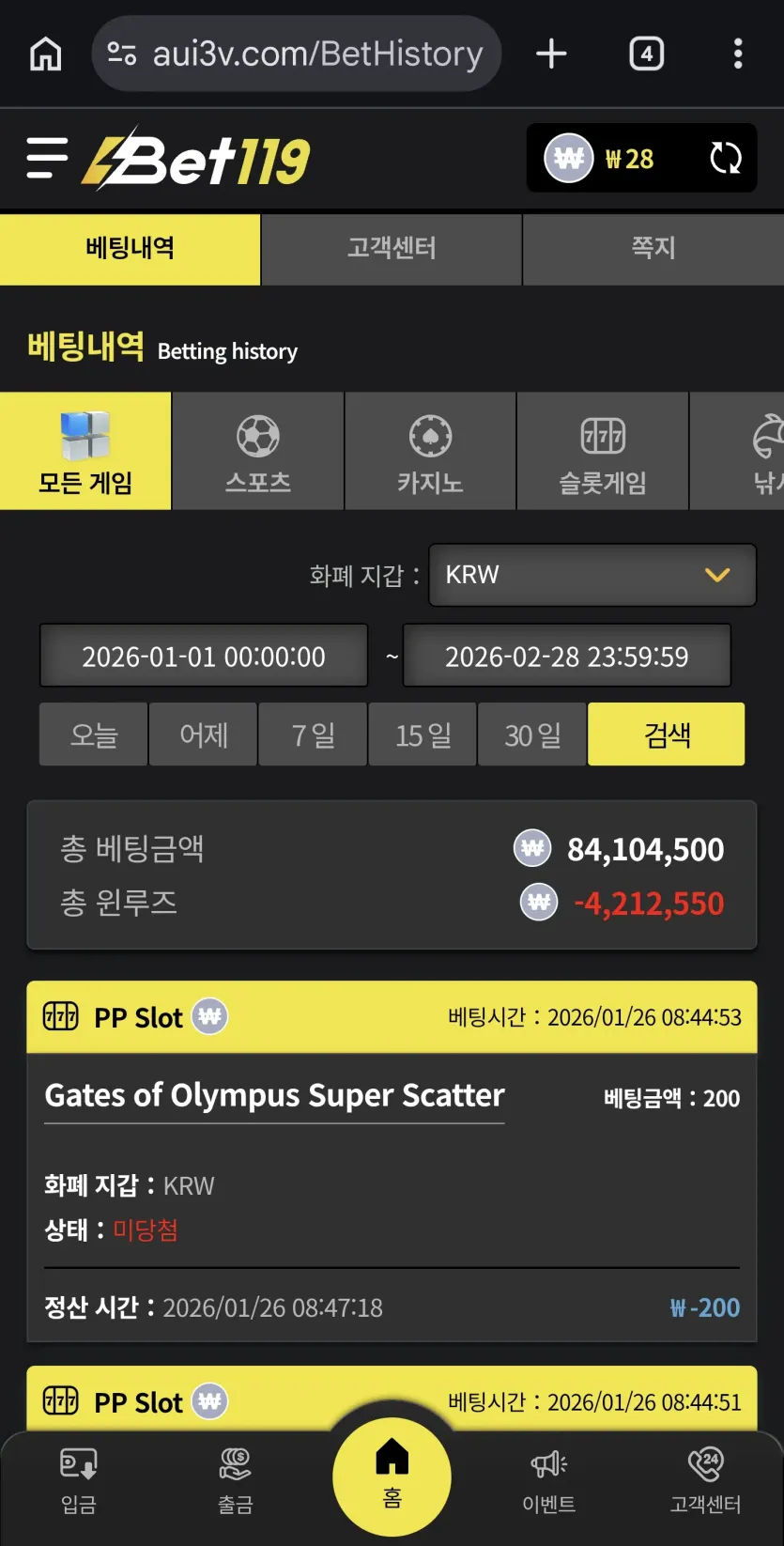
Task: Go to 홈 via the center button
Action: pos(392,1476)
